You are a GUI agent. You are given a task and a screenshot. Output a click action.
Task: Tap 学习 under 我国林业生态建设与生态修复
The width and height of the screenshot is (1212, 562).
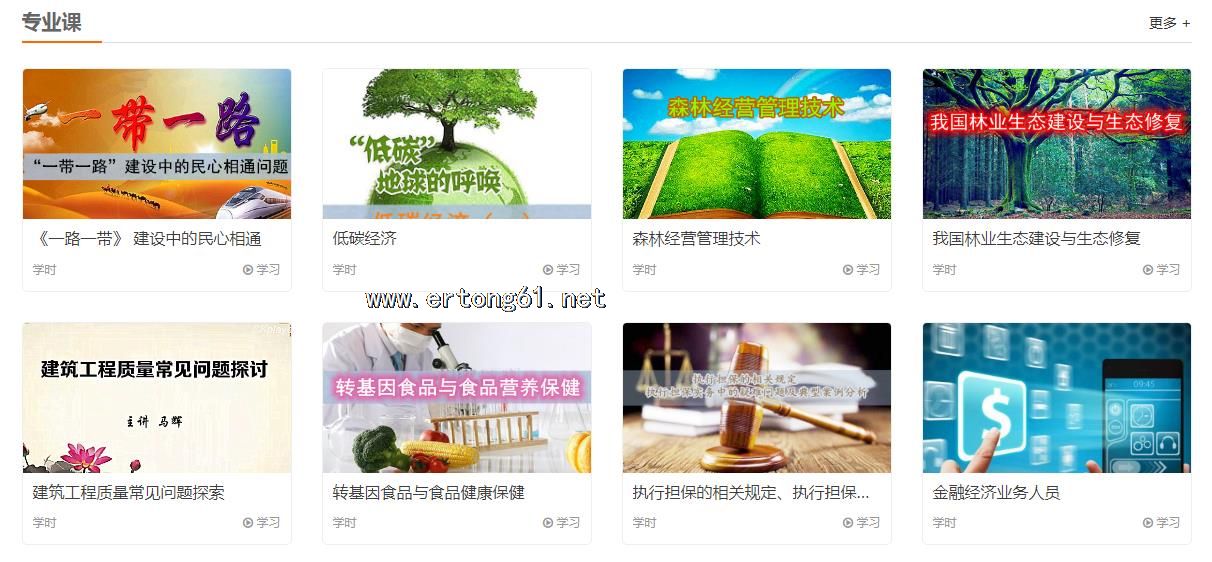[x=1162, y=269]
